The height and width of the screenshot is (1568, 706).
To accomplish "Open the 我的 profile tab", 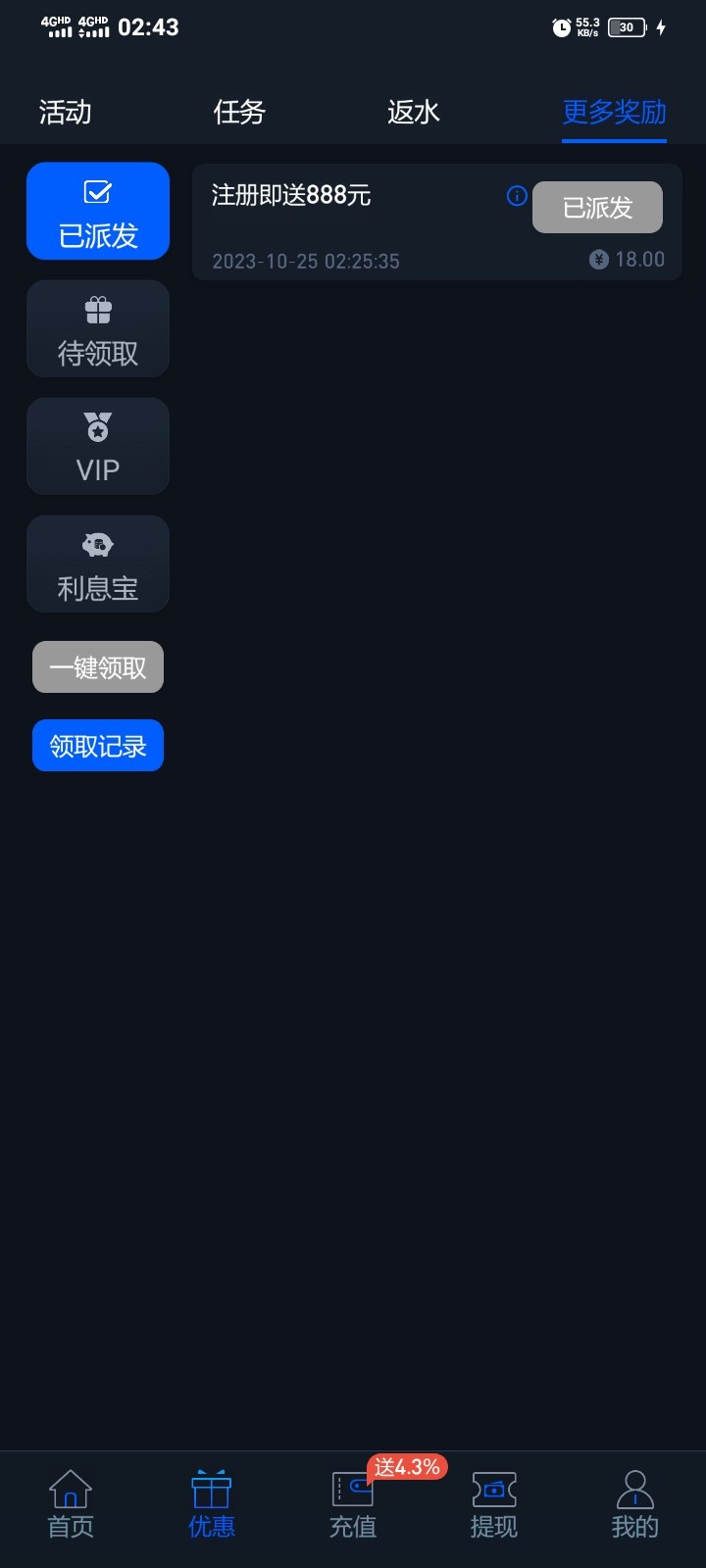I will coord(635,1504).
